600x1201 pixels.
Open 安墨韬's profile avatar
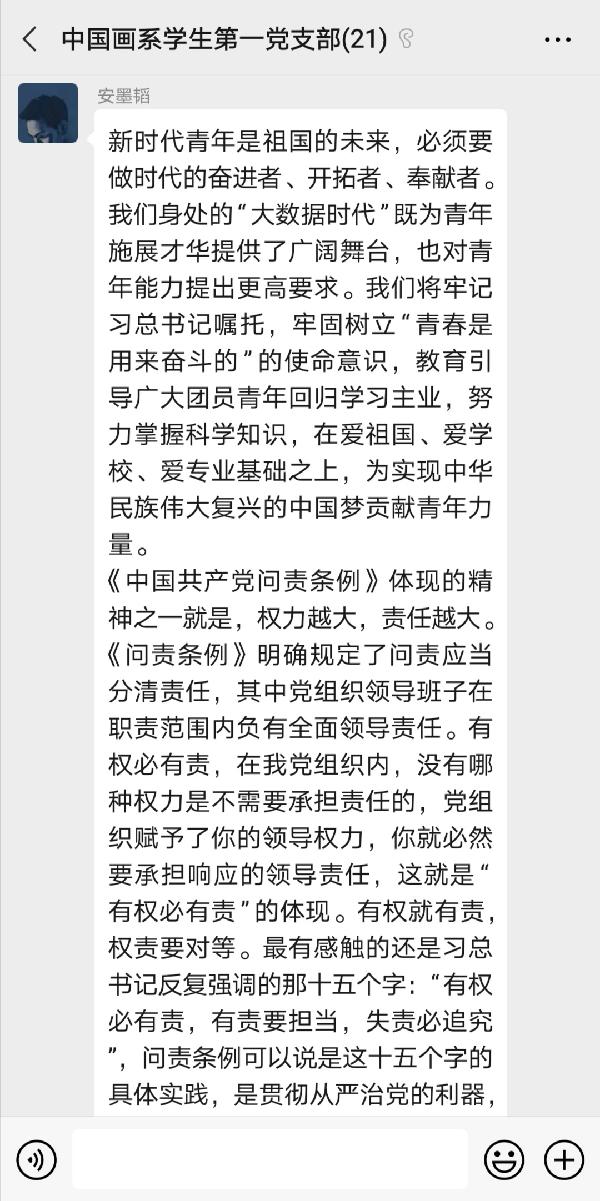(48, 113)
